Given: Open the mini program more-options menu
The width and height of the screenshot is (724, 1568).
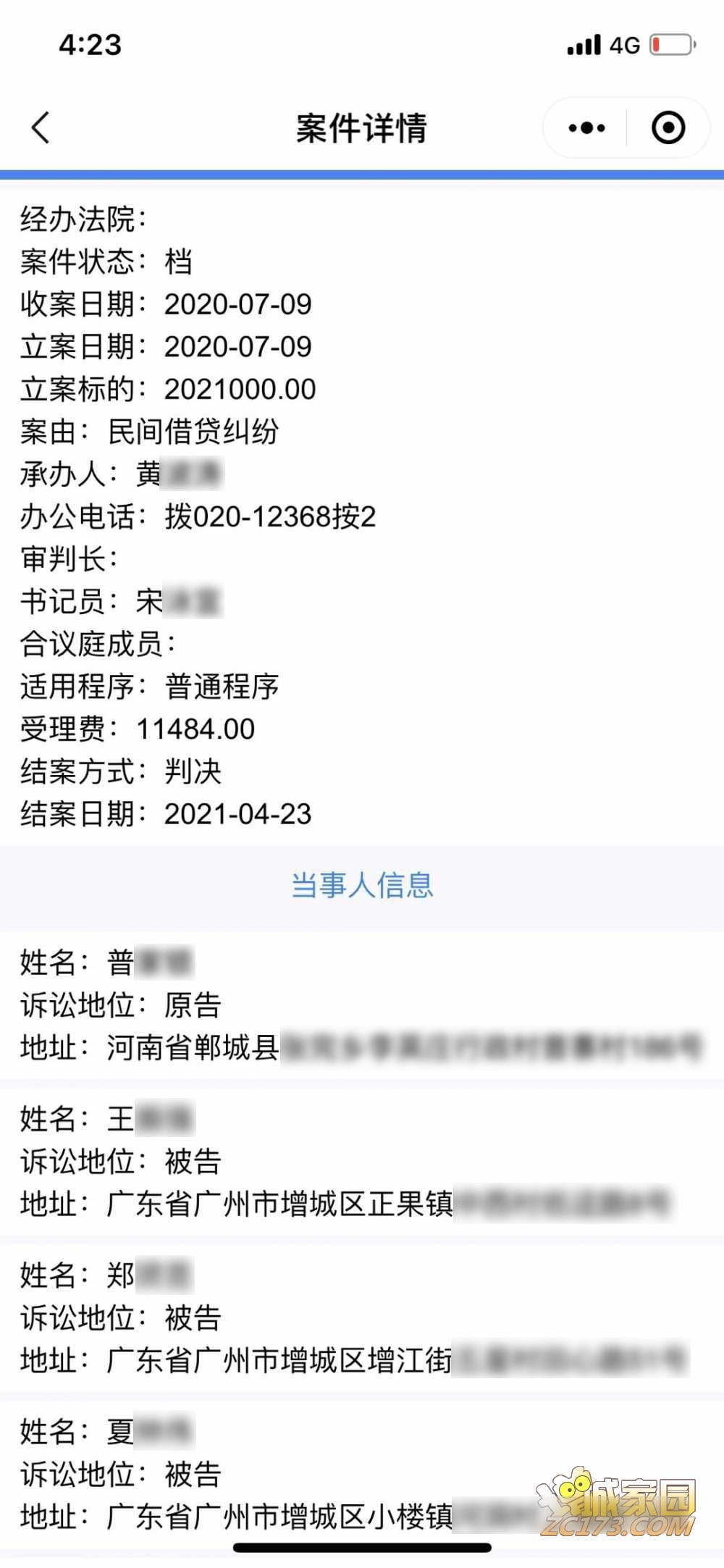Looking at the screenshot, I should pos(586,128).
